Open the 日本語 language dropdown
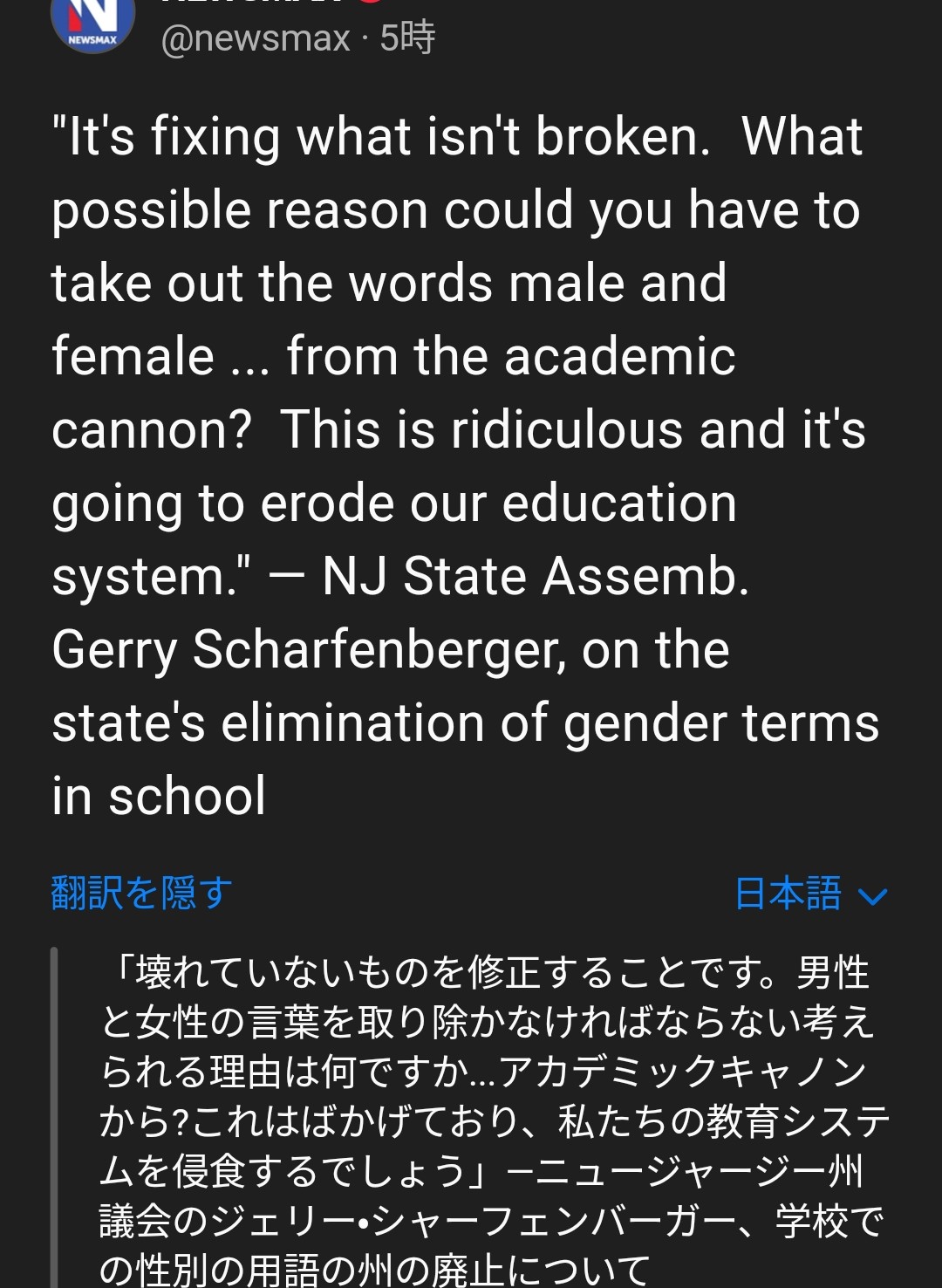Viewport: 942px width, 1288px height. click(810, 894)
